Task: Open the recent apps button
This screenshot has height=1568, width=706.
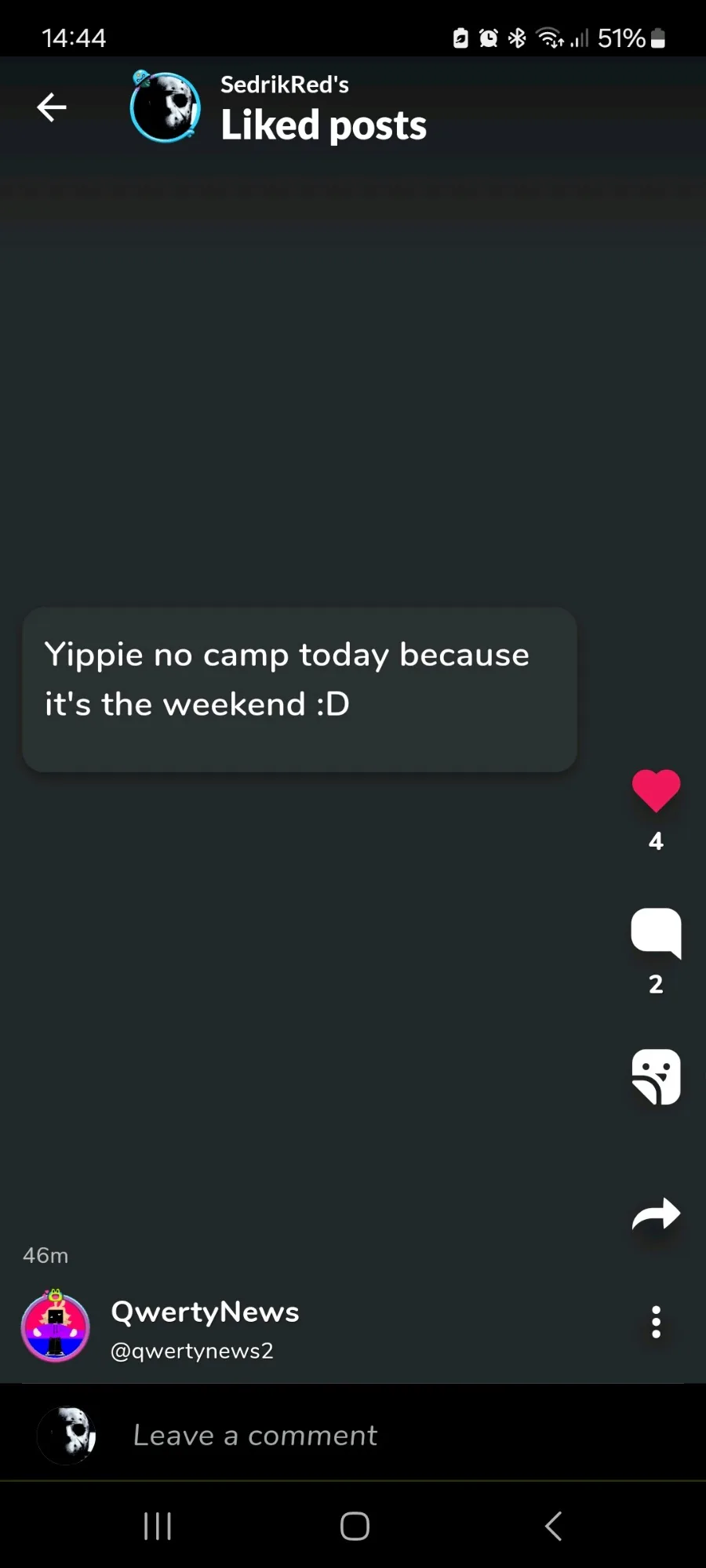Action: [158, 1526]
